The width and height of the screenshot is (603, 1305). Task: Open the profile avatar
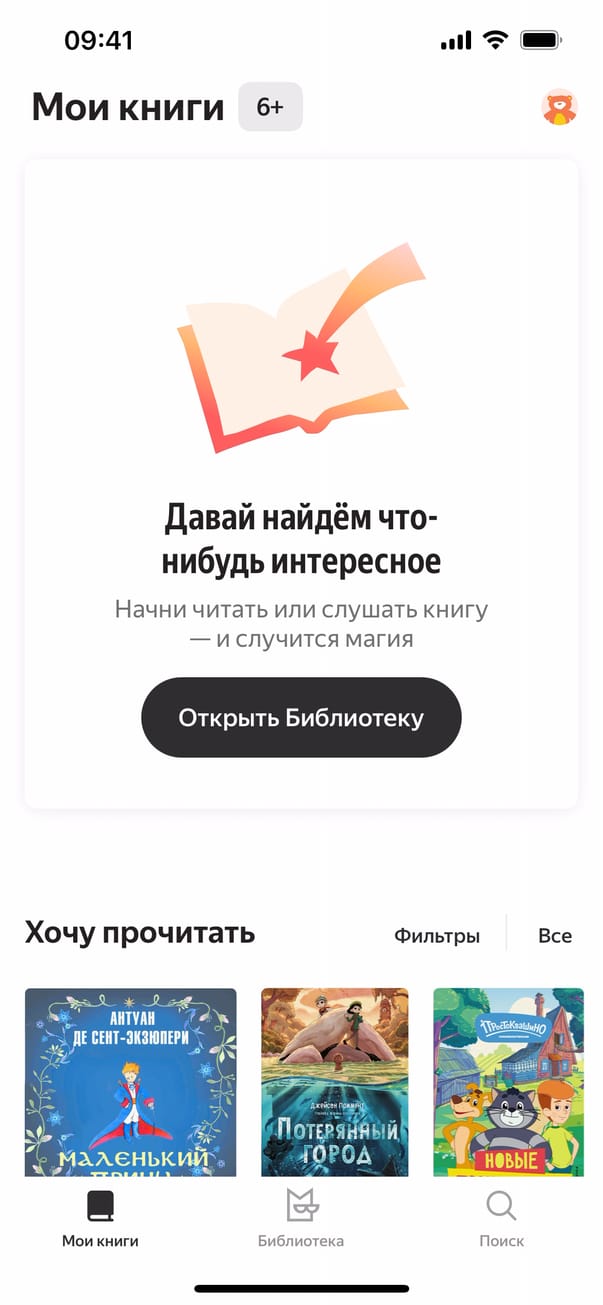tap(560, 107)
